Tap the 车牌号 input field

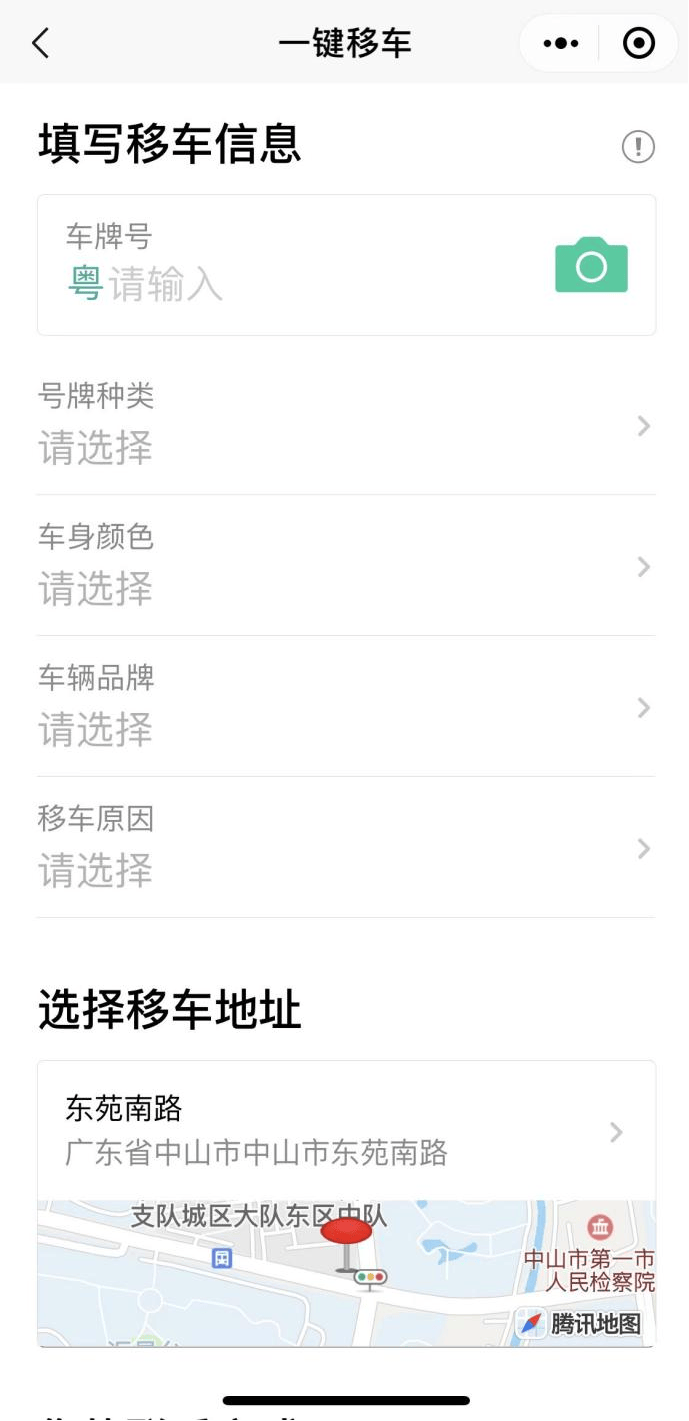click(300, 285)
